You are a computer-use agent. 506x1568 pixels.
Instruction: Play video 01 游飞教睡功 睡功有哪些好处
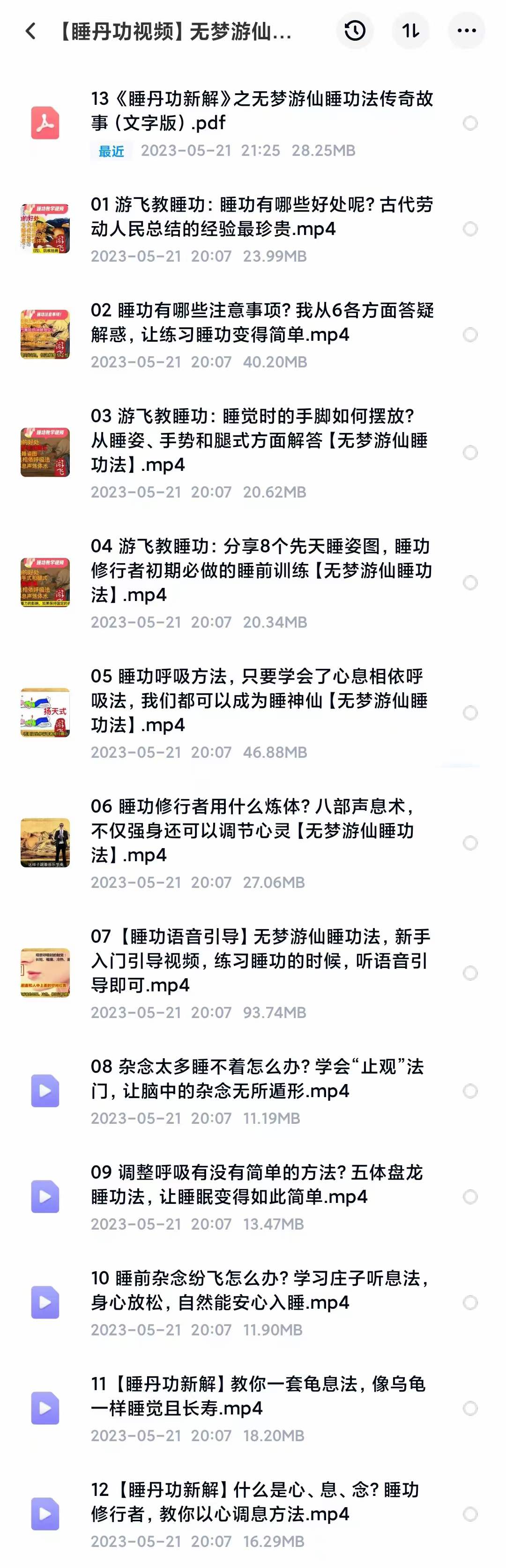tap(261, 217)
